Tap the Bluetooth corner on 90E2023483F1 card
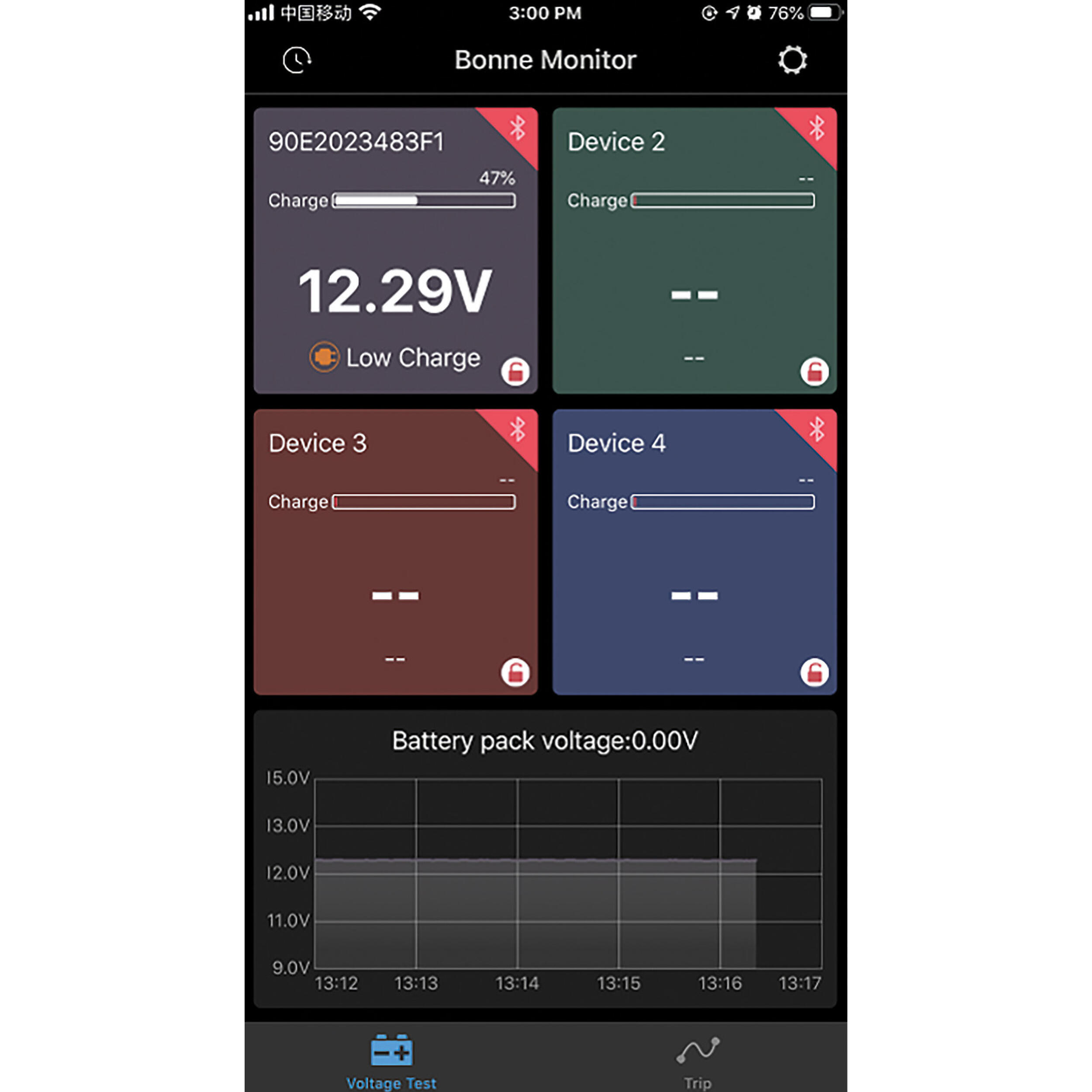The width and height of the screenshot is (1092, 1092). click(518, 128)
